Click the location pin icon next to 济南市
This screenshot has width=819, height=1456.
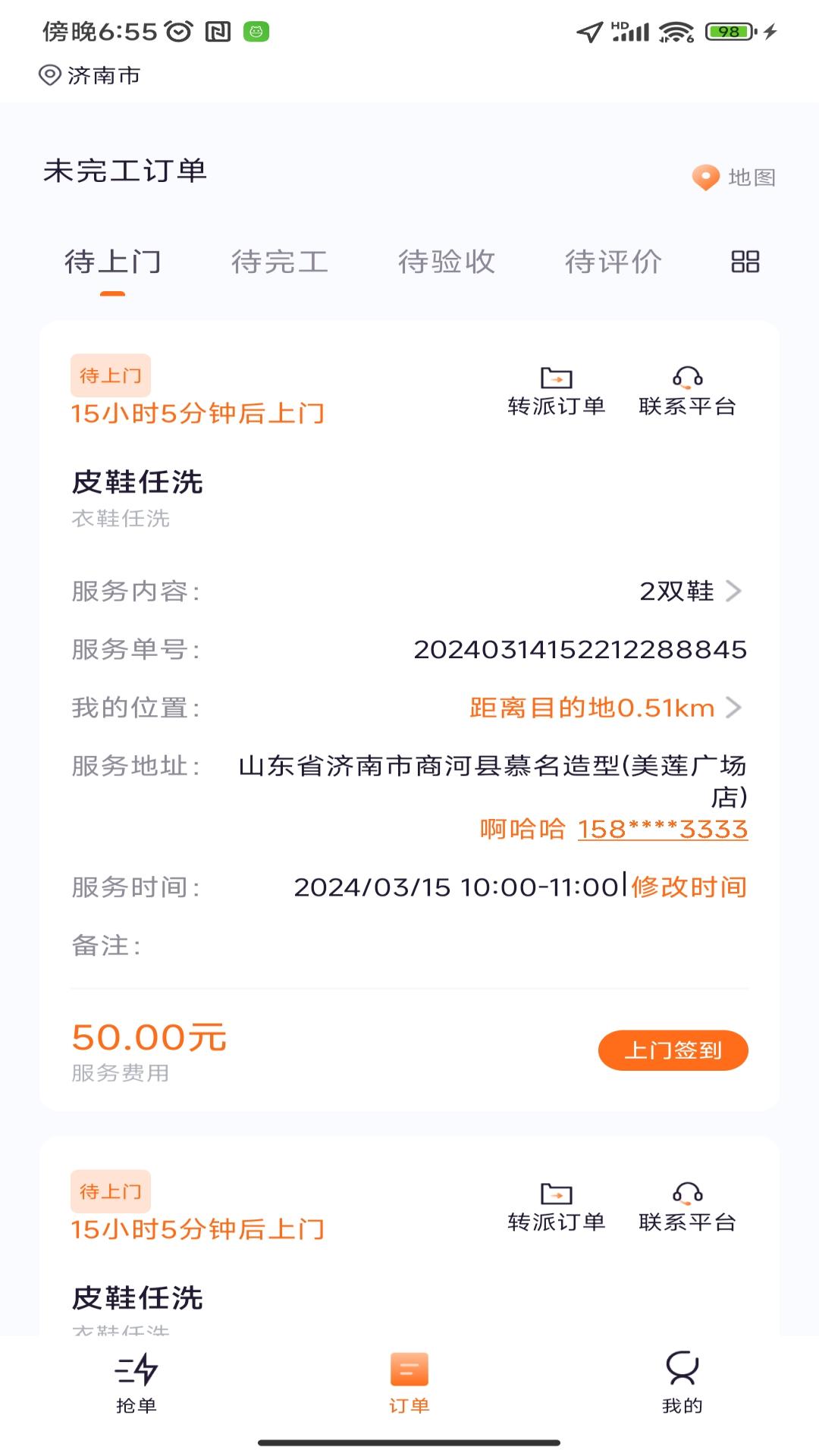pos(49,76)
